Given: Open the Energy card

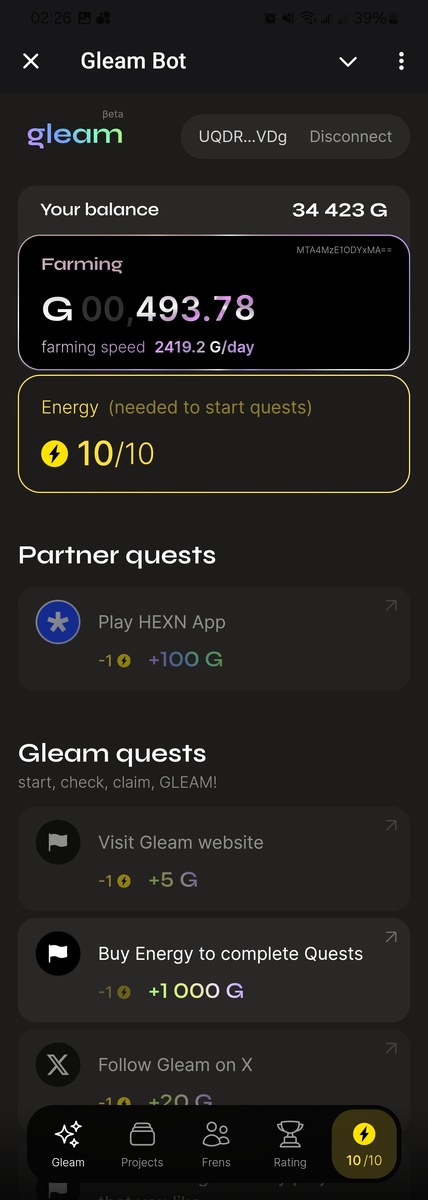Looking at the screenshot, I should click(x=214, y=434).
